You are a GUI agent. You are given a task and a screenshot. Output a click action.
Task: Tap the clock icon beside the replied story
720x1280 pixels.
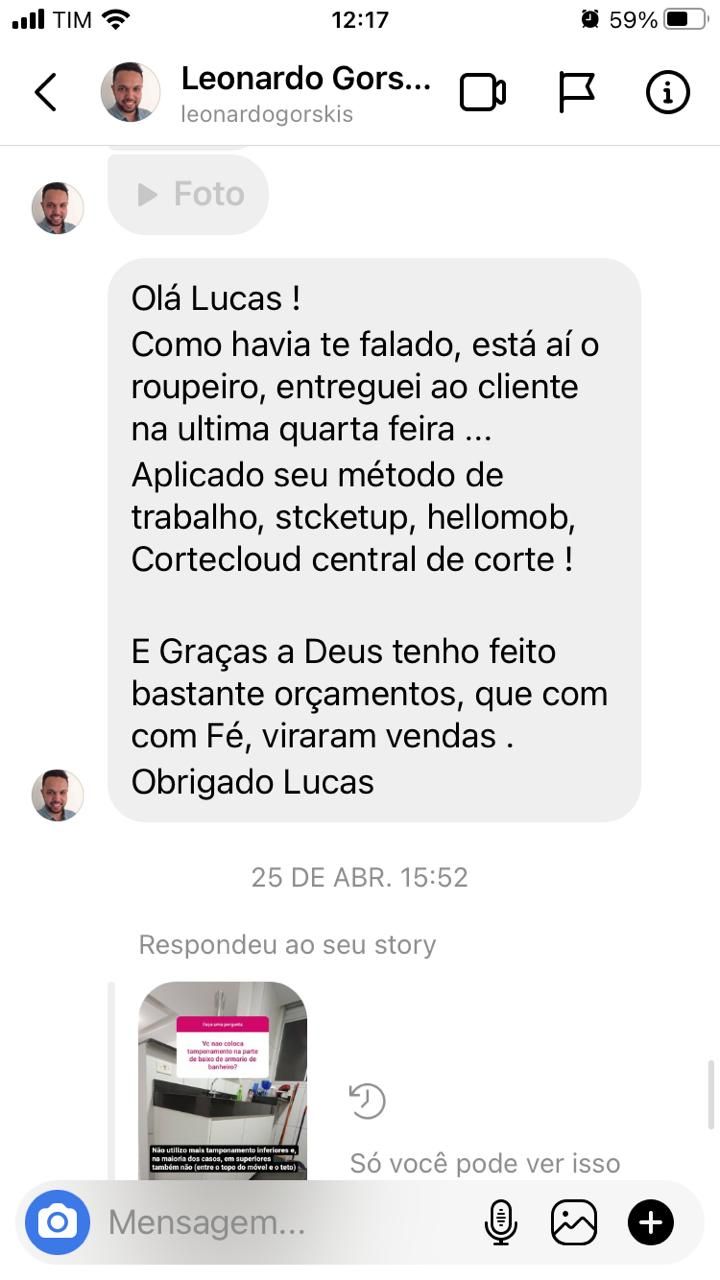pos(367,1101)
